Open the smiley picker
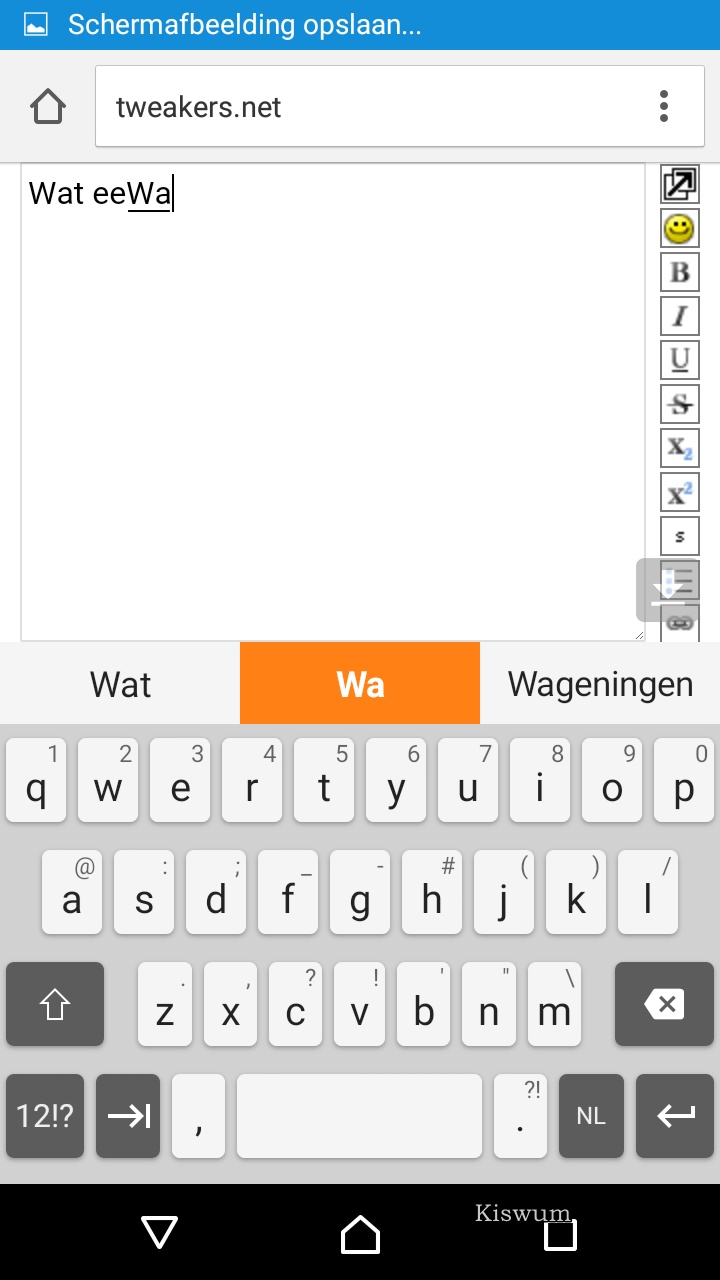Image resolution: width=720 pixels, height=1280 pixels. (680, 228)
